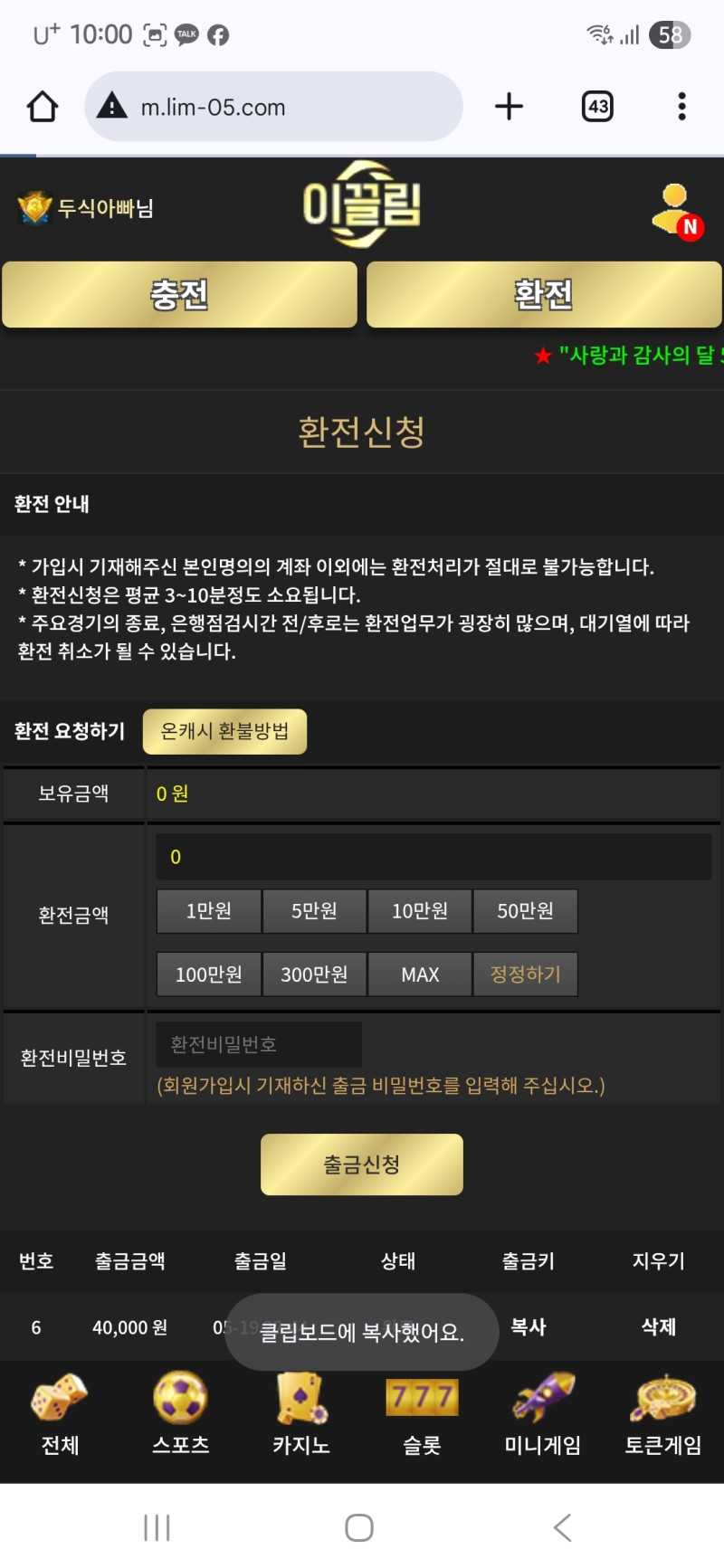Submit the 출금신청 request
Viewport: 724px width, 1568px height.
coord(362,1164)
